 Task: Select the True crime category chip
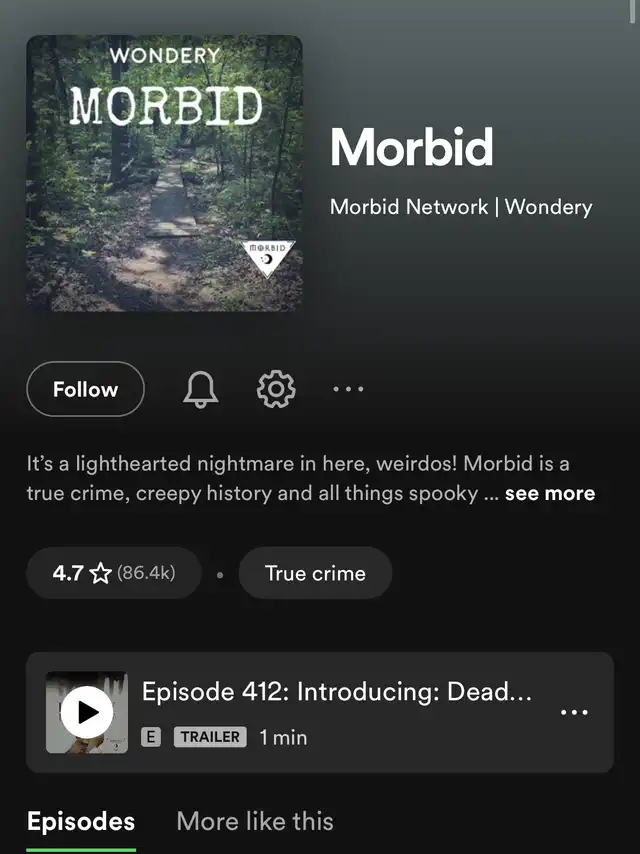(315, 573)
